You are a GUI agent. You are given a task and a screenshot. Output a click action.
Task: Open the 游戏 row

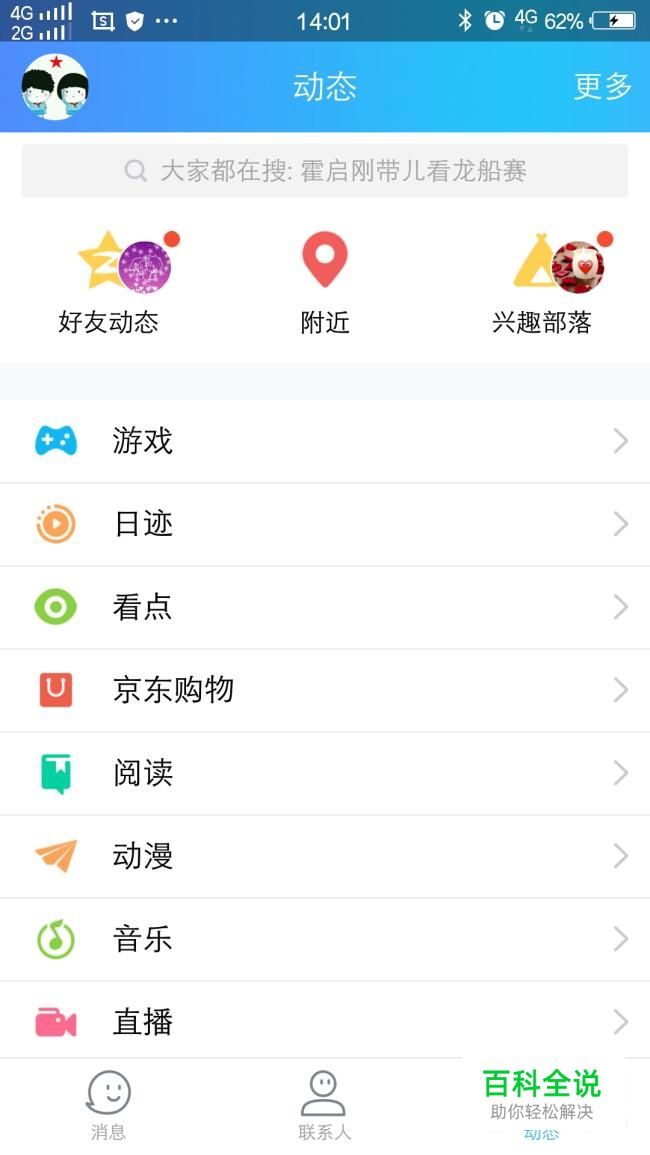tap(325, 441)
